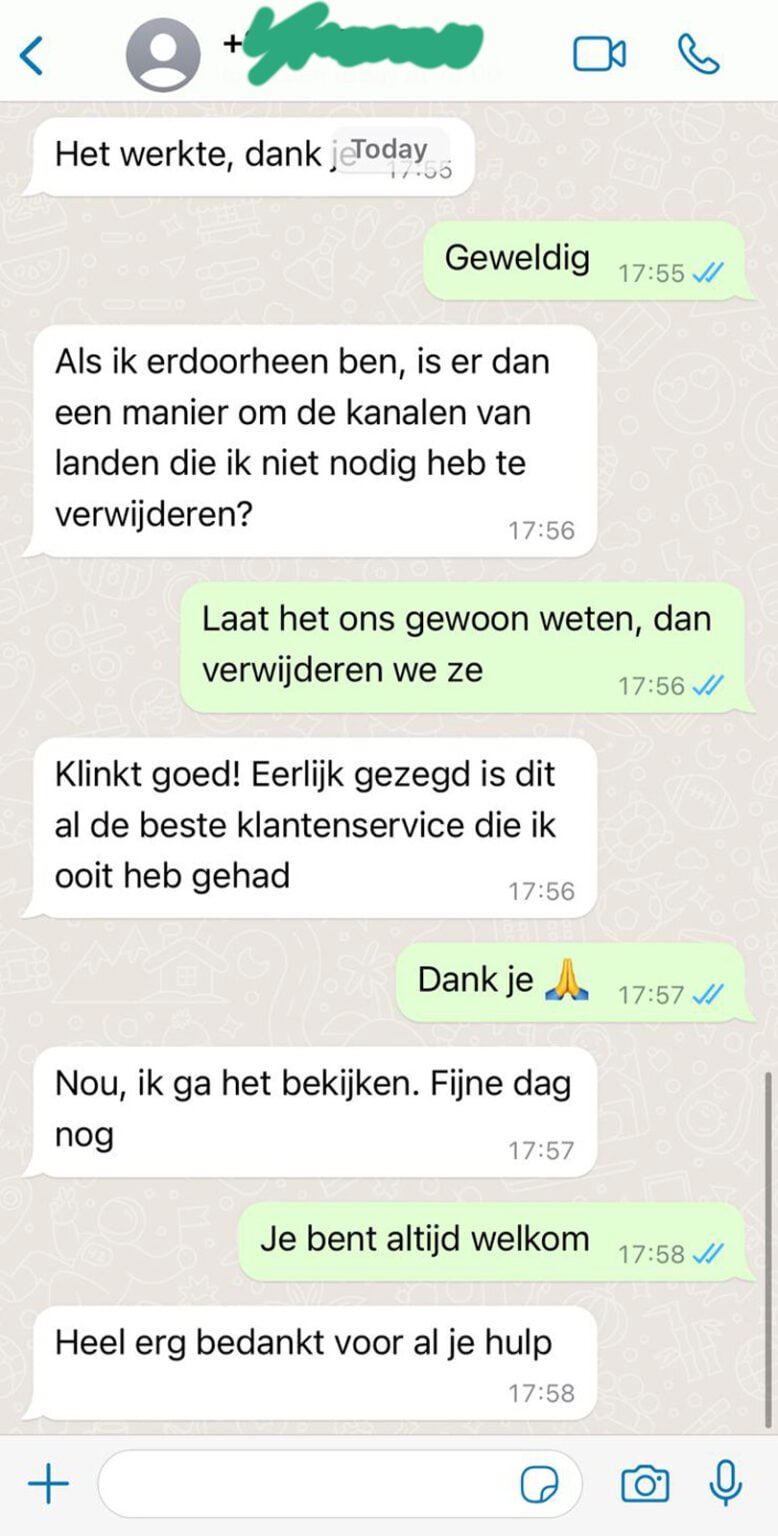This screenshot has width=778, height=1536.
Task: Open the camera
Action: point(645,1485)
